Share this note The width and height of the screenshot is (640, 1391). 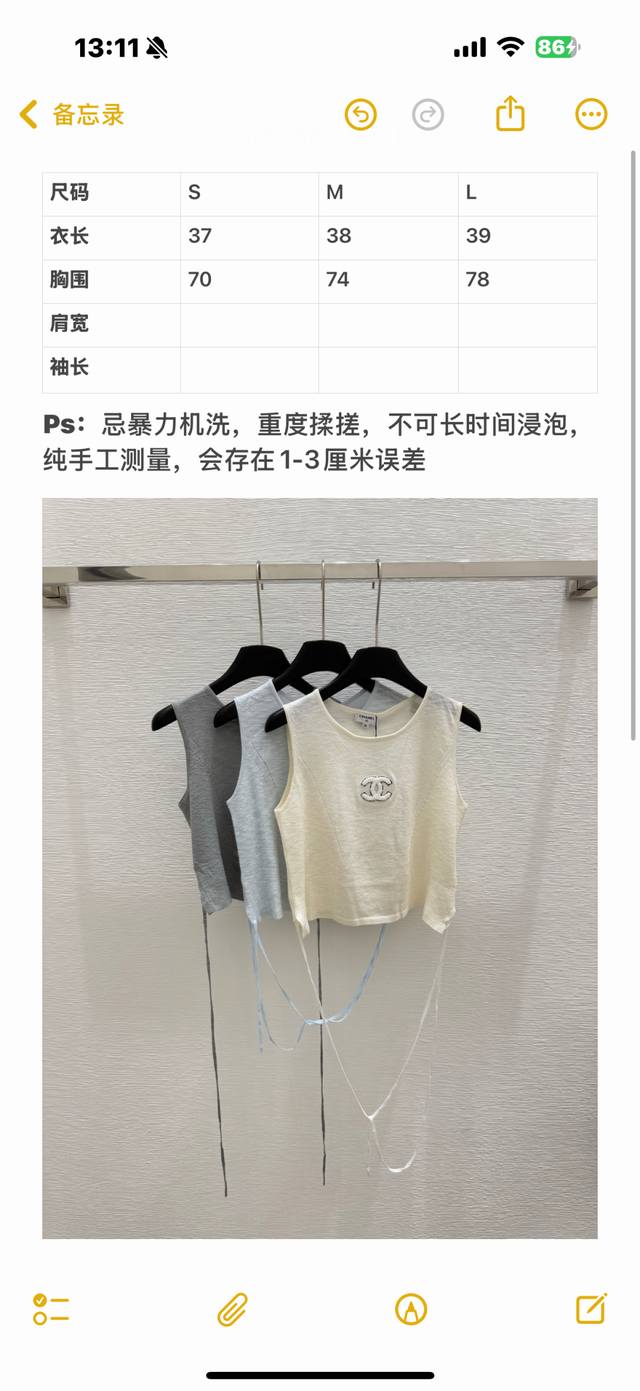pyautogui.click(x=510, y=114)
